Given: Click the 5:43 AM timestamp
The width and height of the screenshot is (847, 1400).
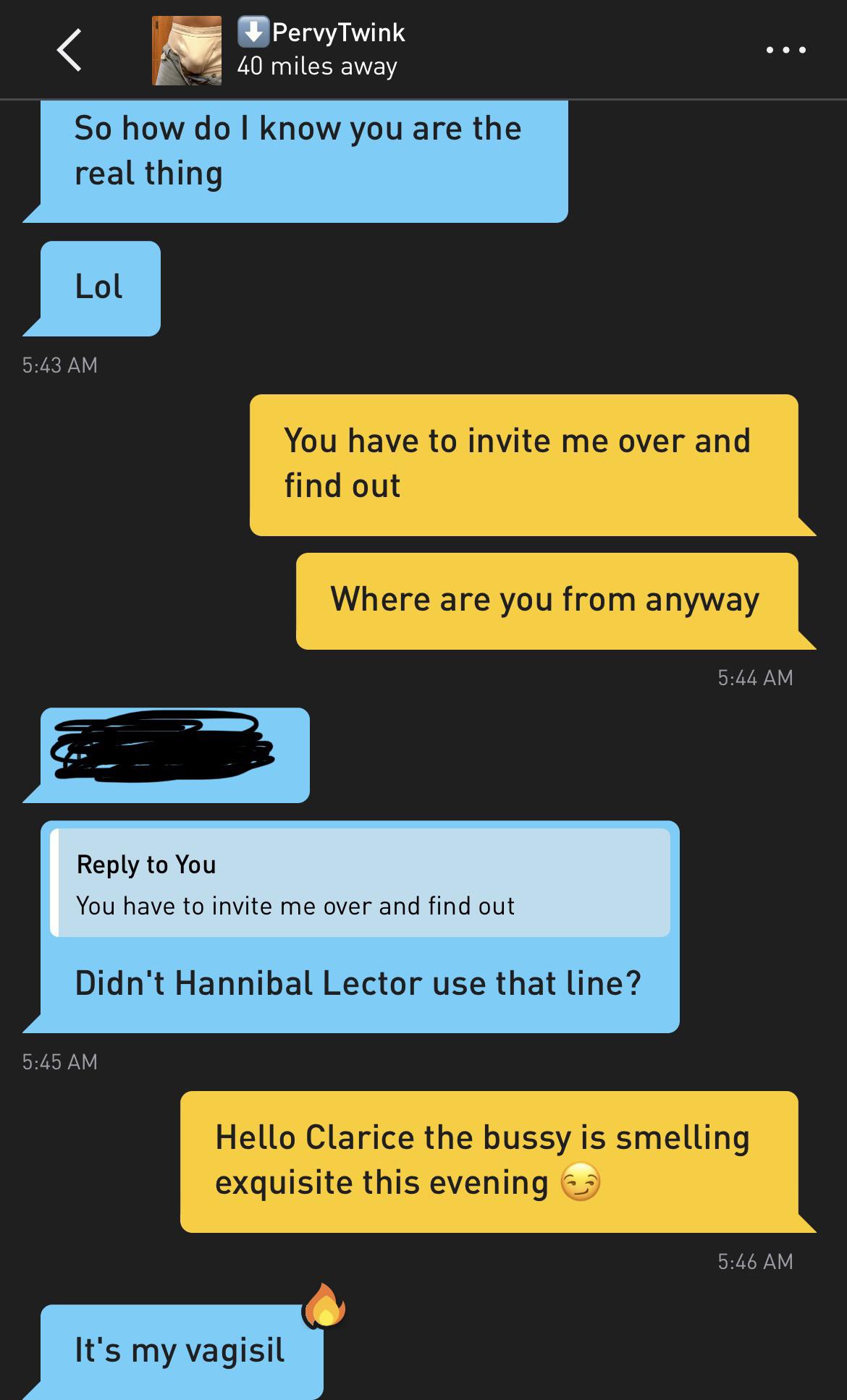Looking at the screenshot, I should pos(59,365).
